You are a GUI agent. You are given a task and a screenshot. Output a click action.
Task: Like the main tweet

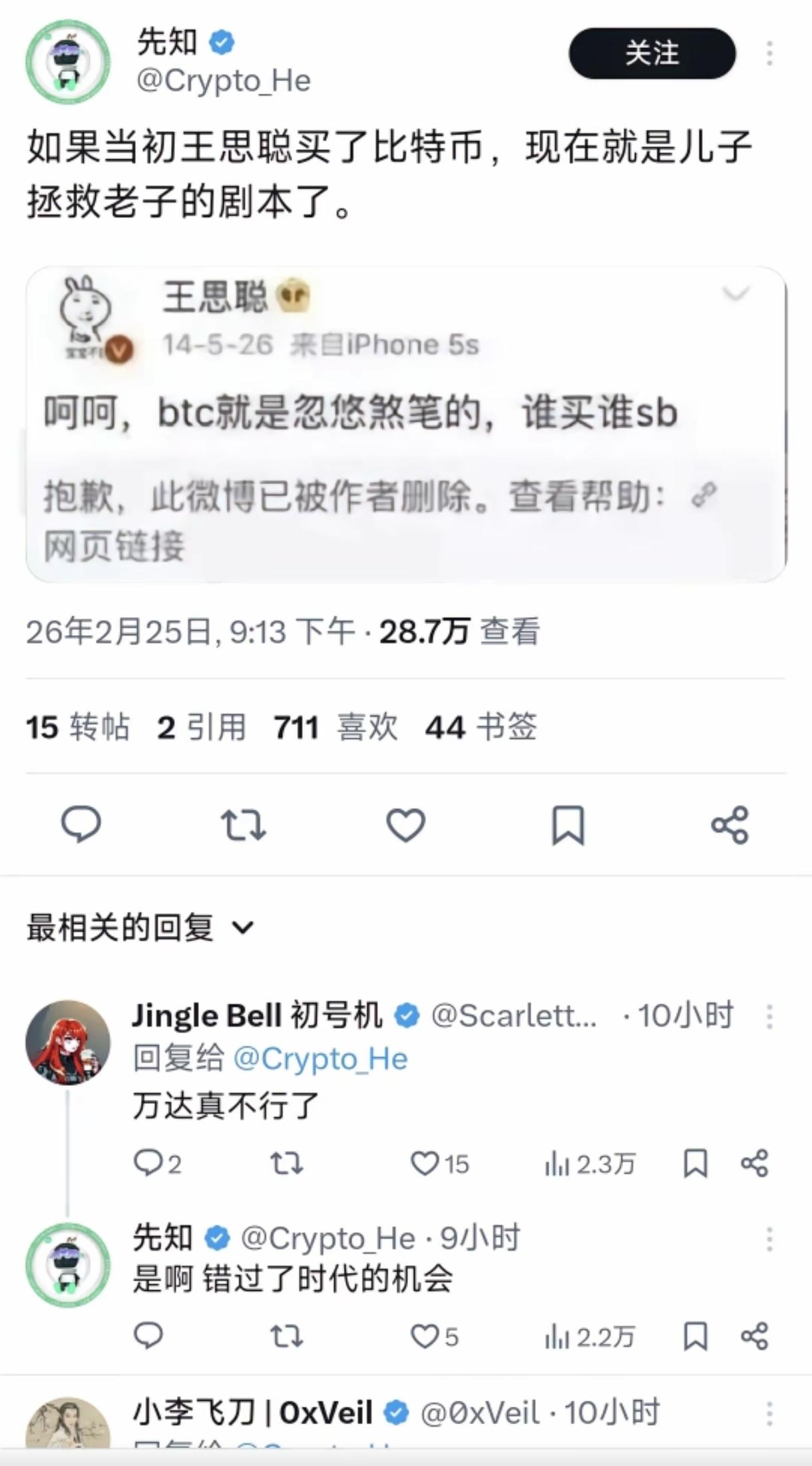coord(406,826)
